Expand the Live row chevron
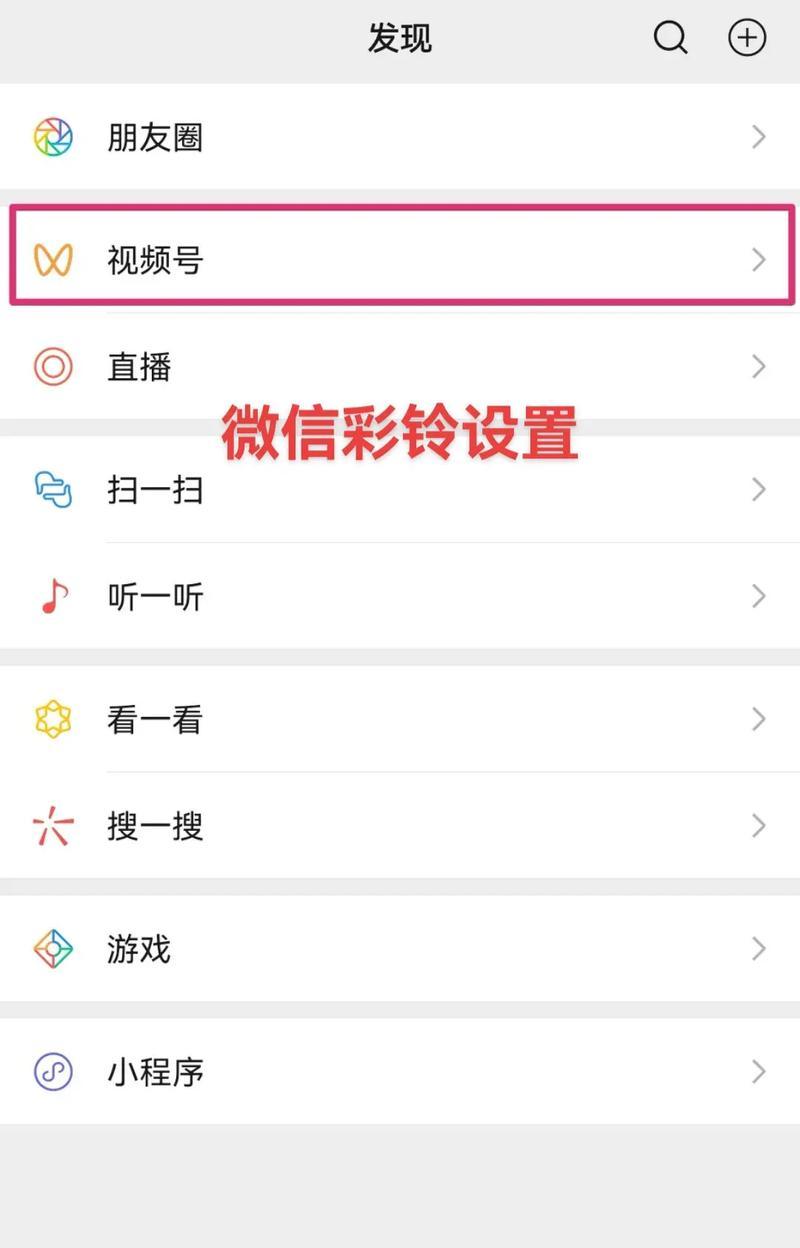Screen dimensions: 800x1248 click(x=757, y=366)
